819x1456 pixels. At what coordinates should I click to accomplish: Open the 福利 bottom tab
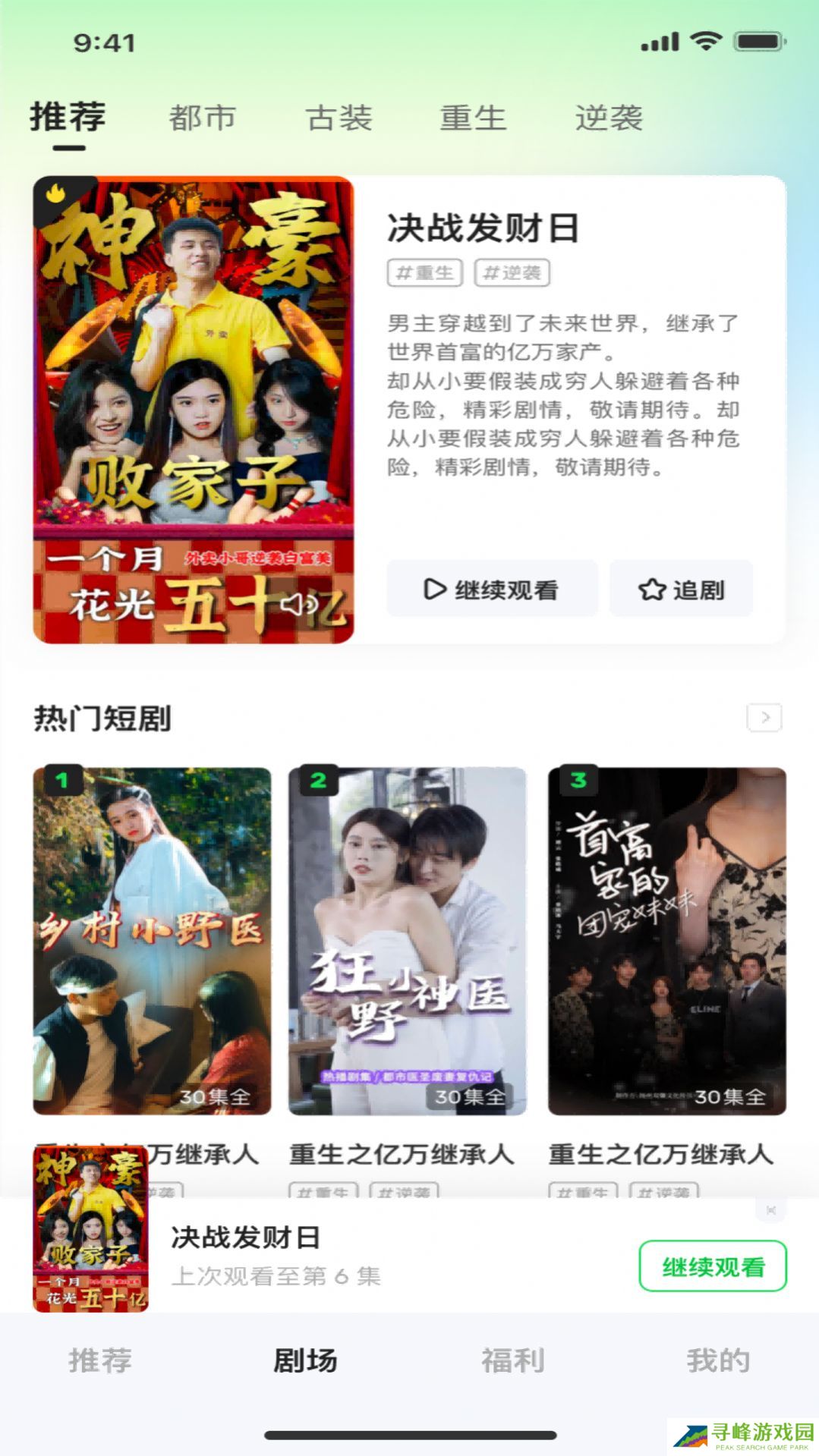[513, 1360]
